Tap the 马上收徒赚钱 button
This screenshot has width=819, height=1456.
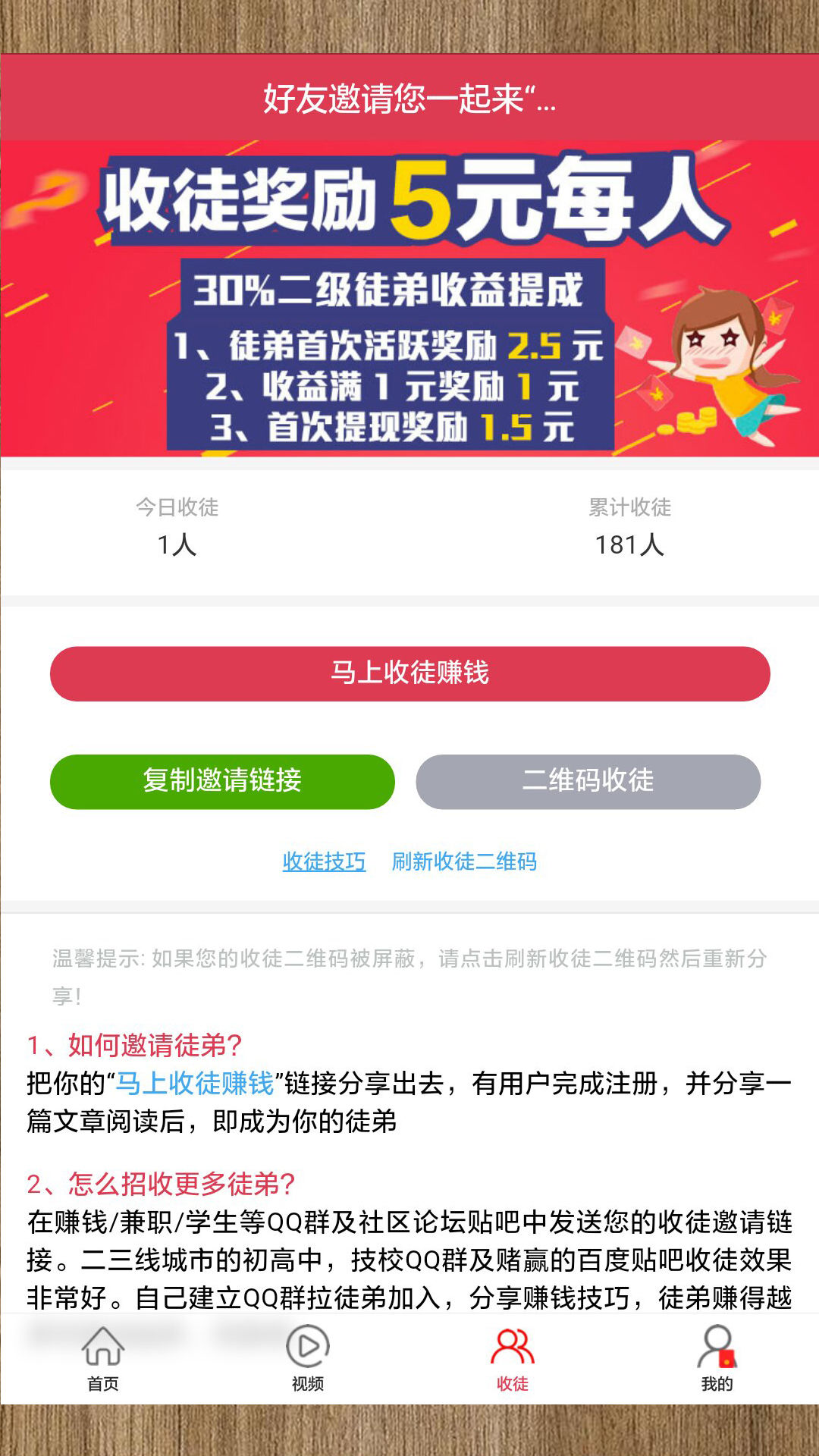tap(409, 673)
